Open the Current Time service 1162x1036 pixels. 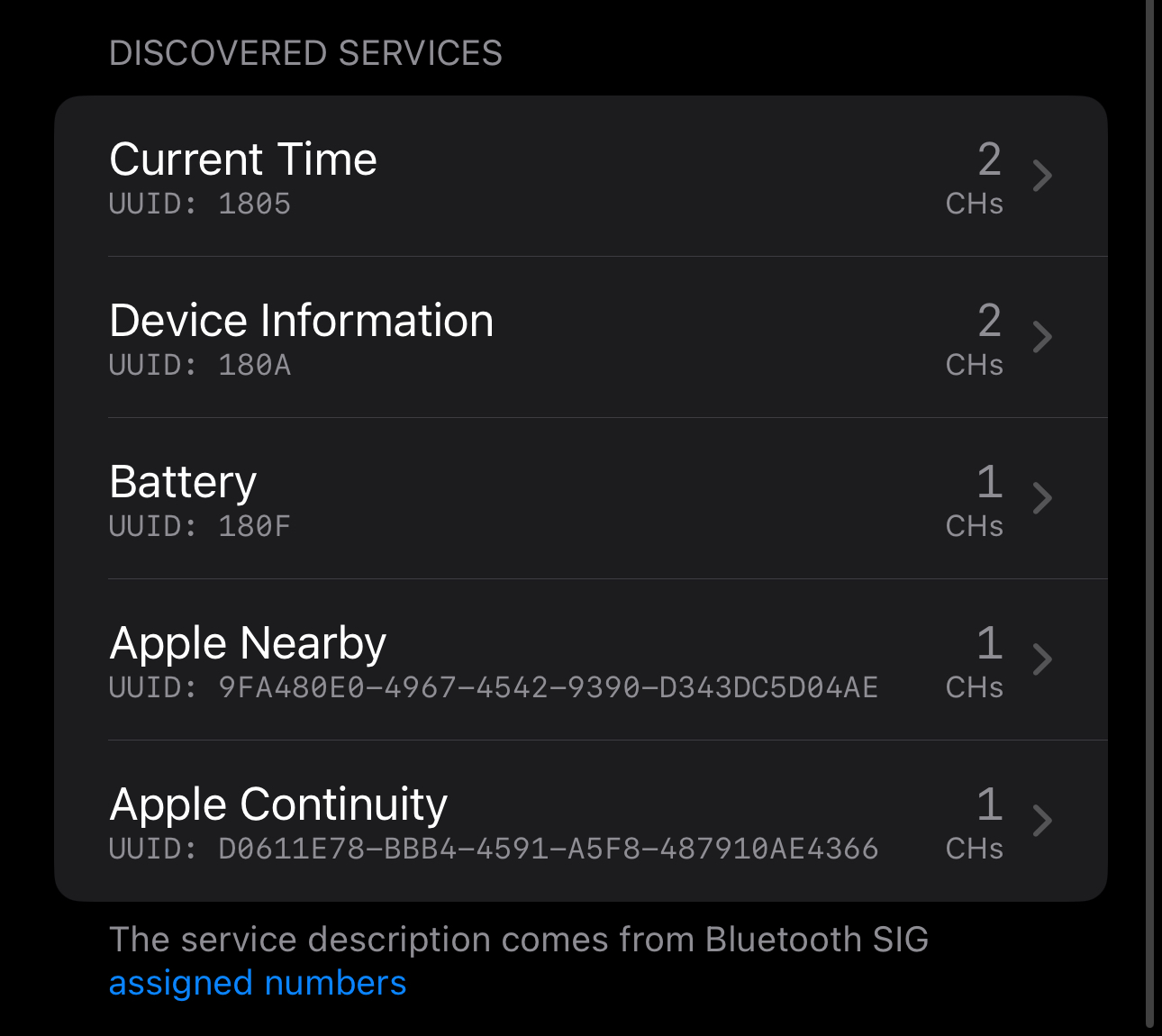coord(580,177)
